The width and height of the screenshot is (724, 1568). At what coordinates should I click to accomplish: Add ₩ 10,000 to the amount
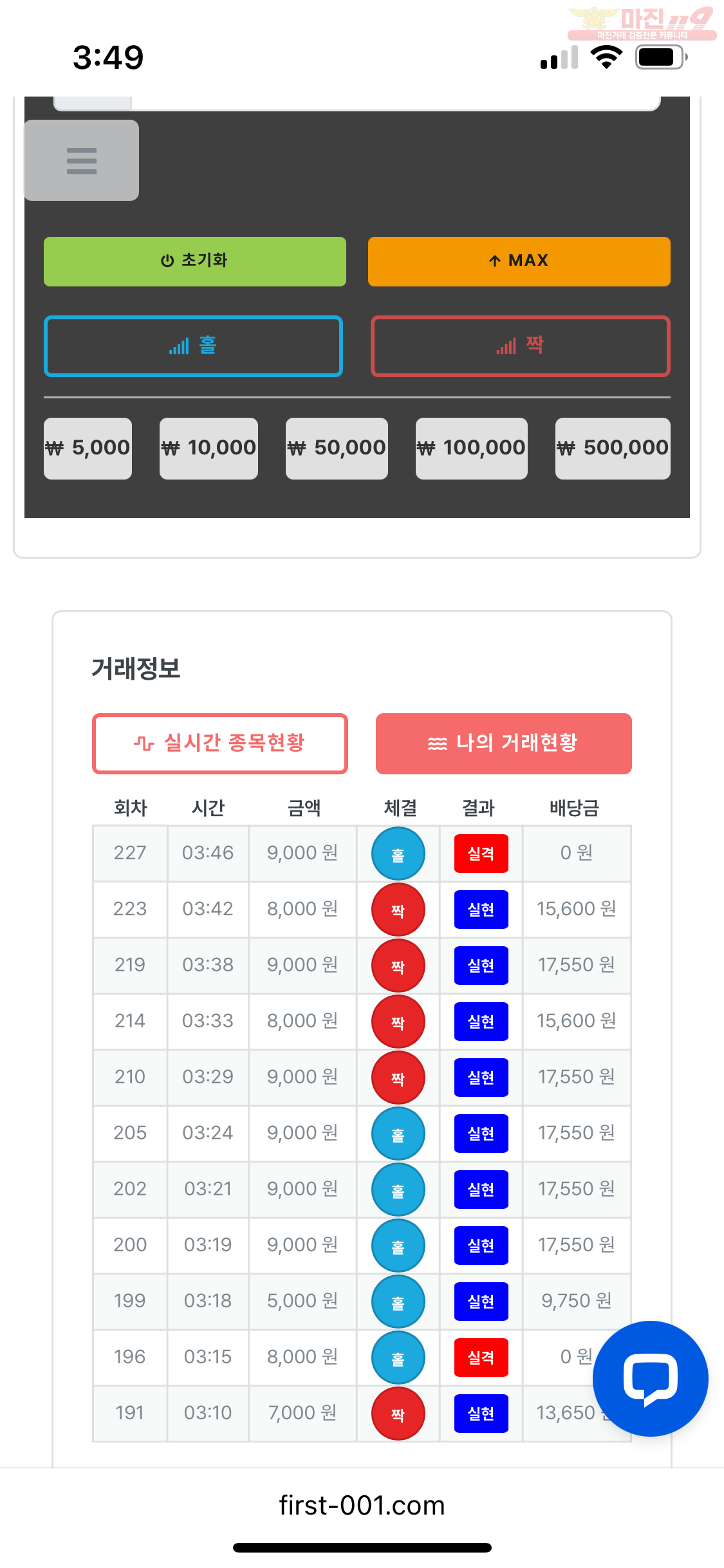[x=209, y=448]
